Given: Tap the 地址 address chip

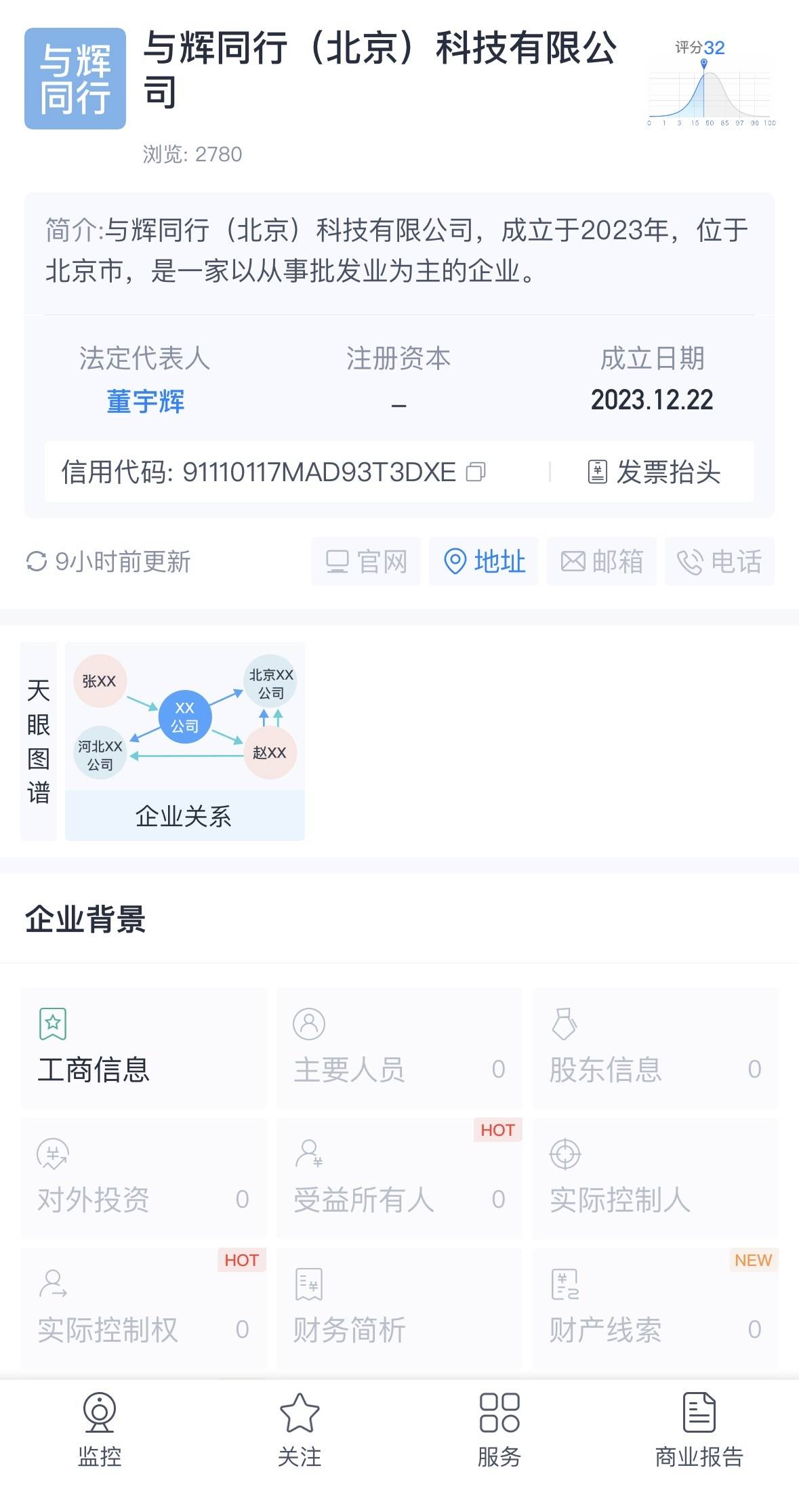Looking at the screenshot, I should point(484,561).
